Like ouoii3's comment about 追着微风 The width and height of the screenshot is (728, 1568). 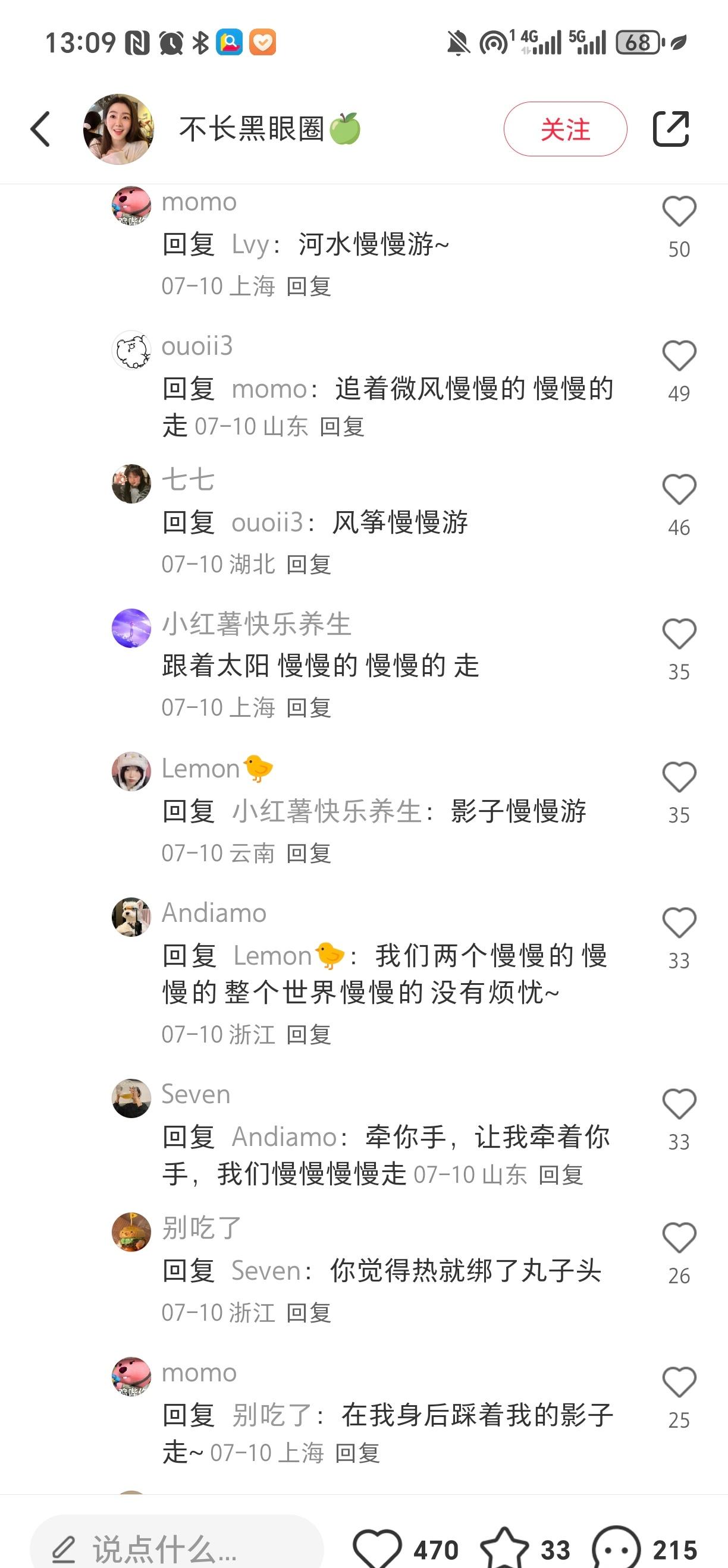tap(679, 356)
